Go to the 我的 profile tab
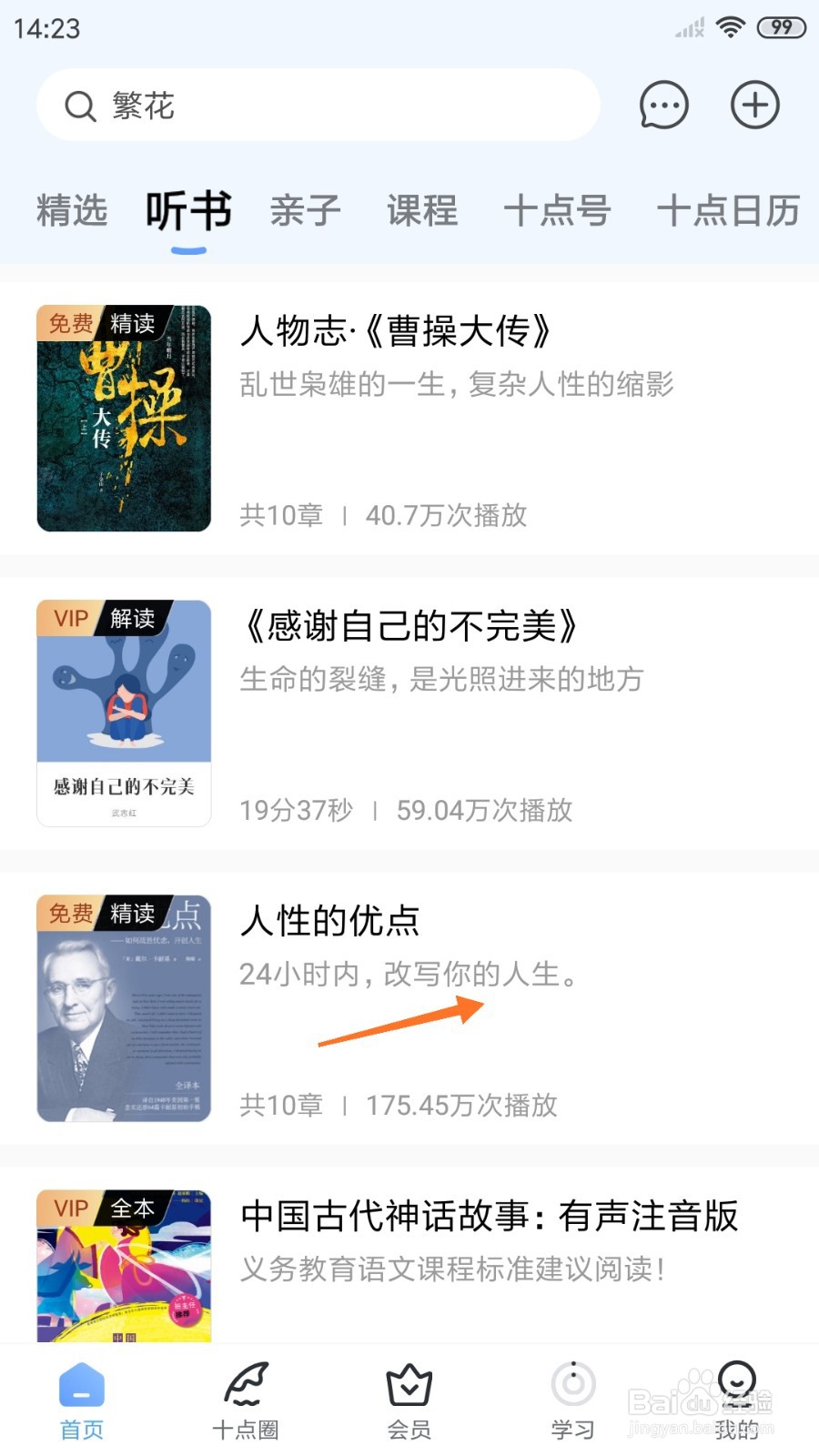 [737, 1401]
